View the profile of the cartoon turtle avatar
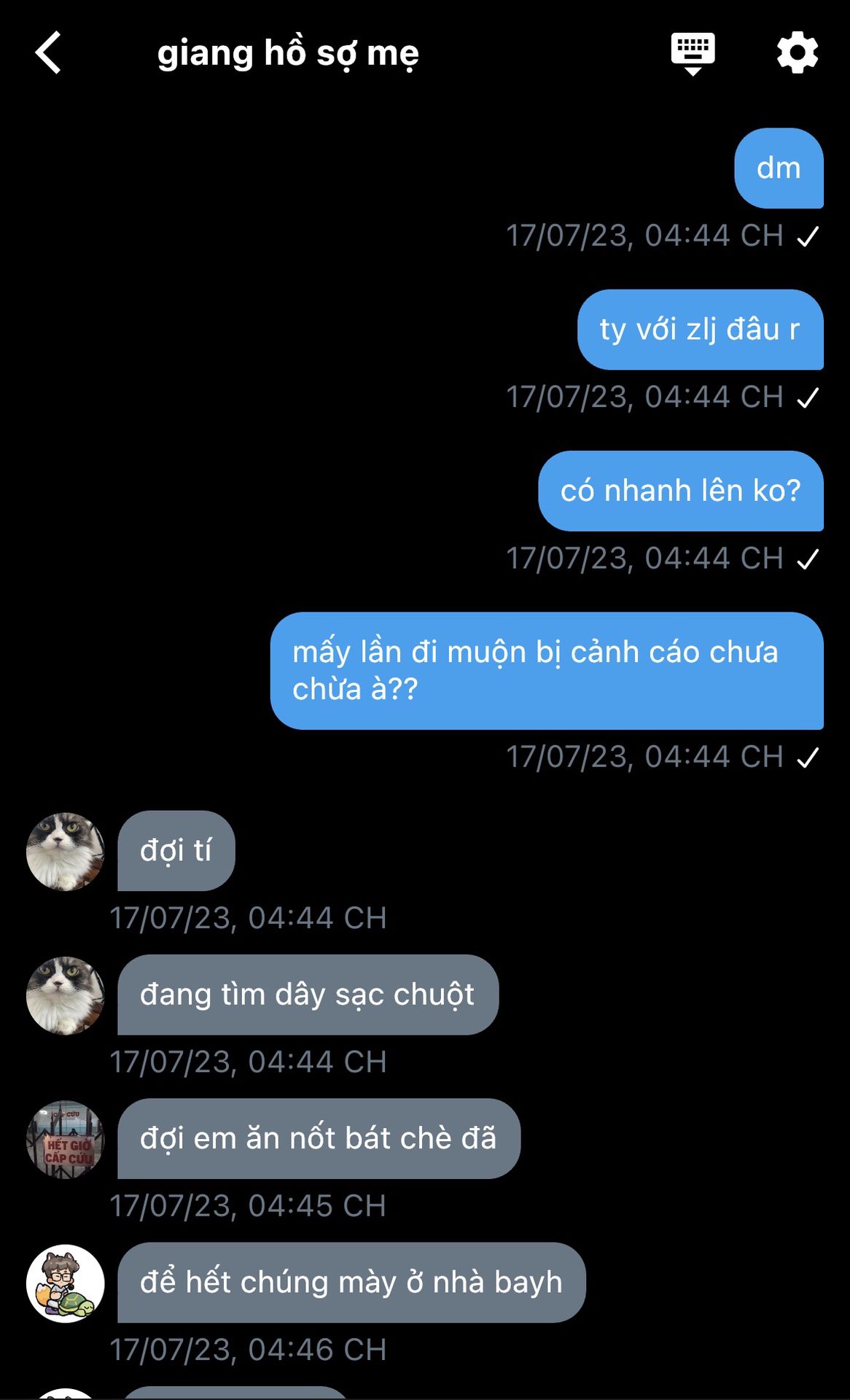 [x=66, y=1283]
